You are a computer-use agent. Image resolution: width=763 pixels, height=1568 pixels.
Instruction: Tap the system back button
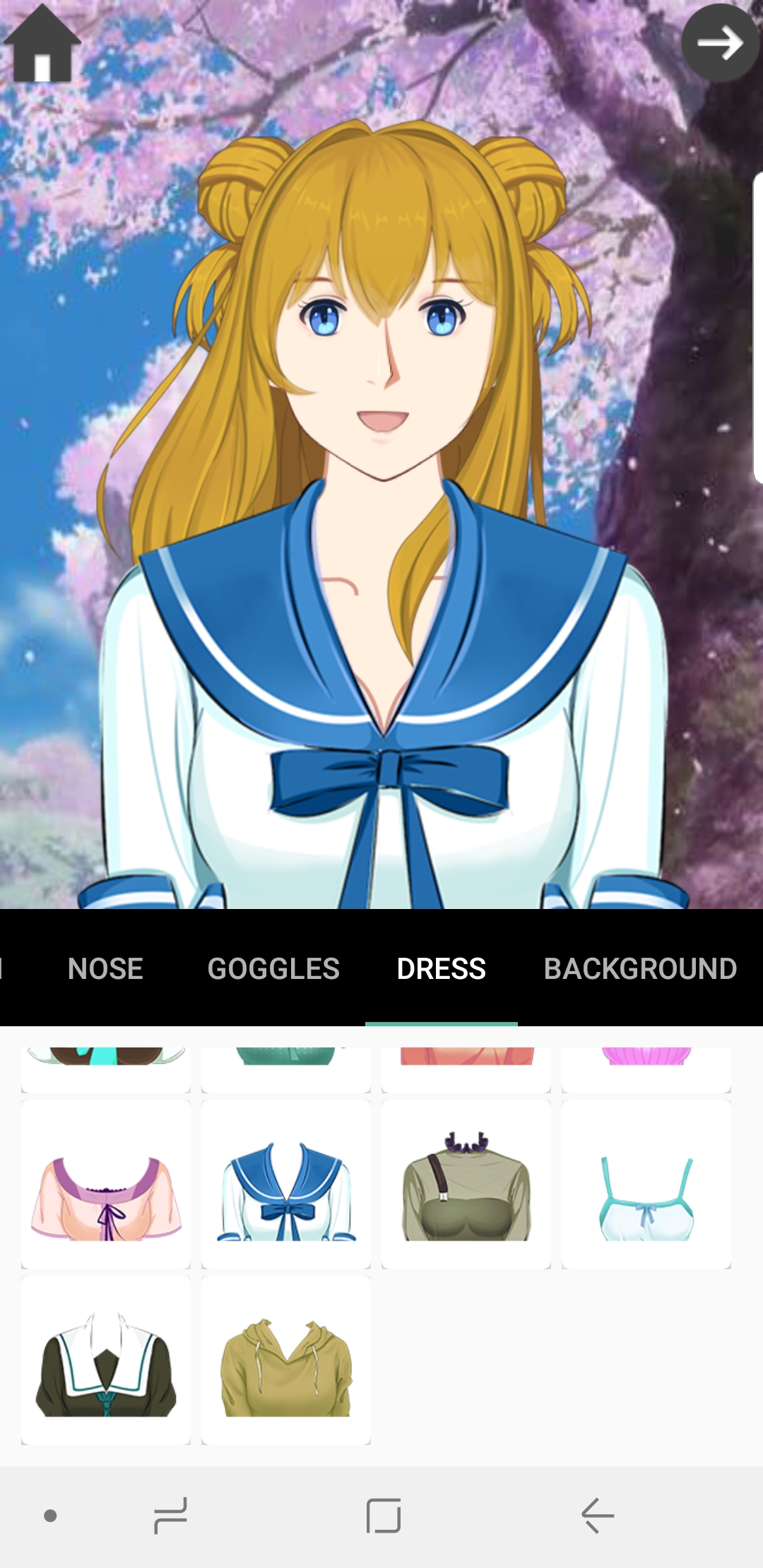(x=597, y=1516)
